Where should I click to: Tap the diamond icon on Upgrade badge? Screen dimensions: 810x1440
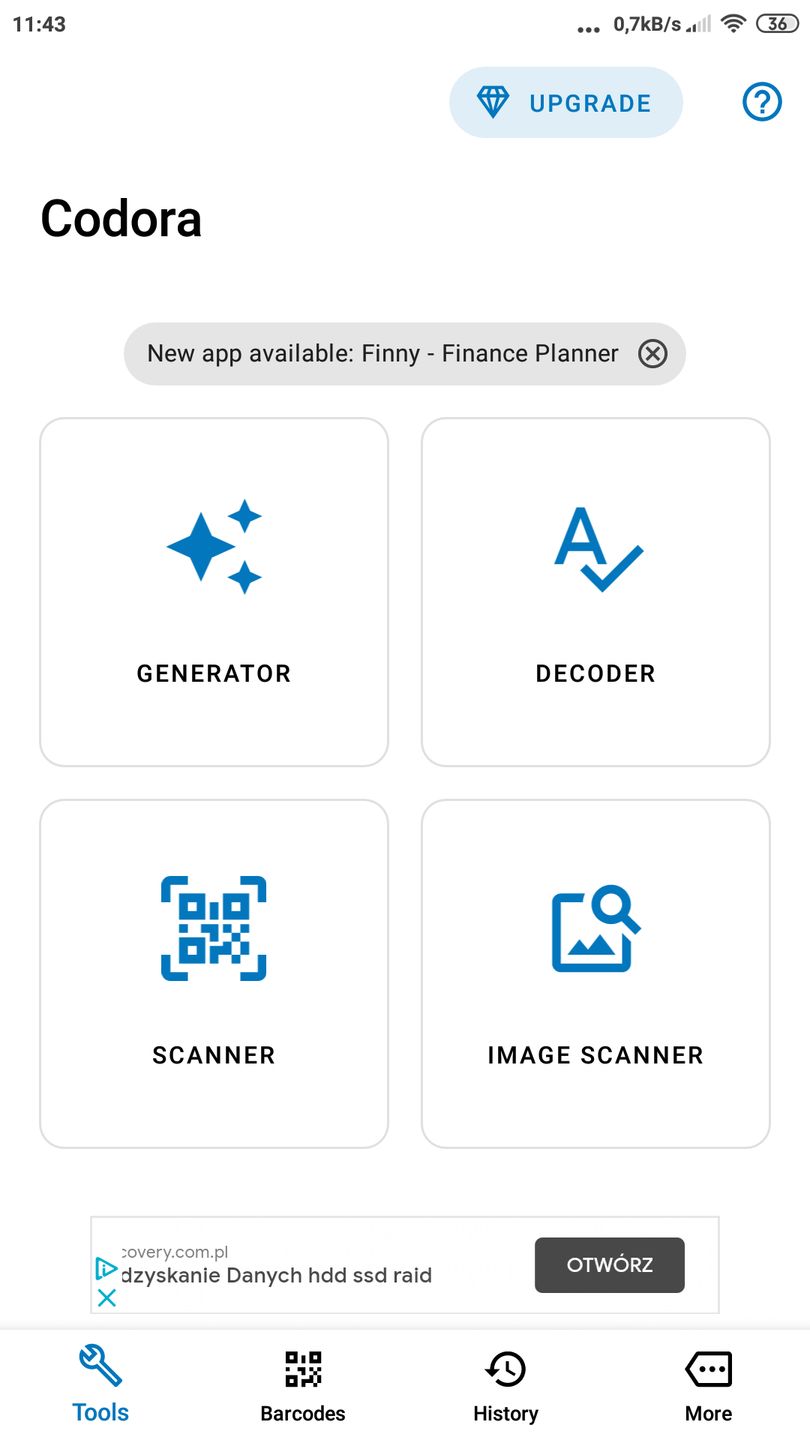493,101
